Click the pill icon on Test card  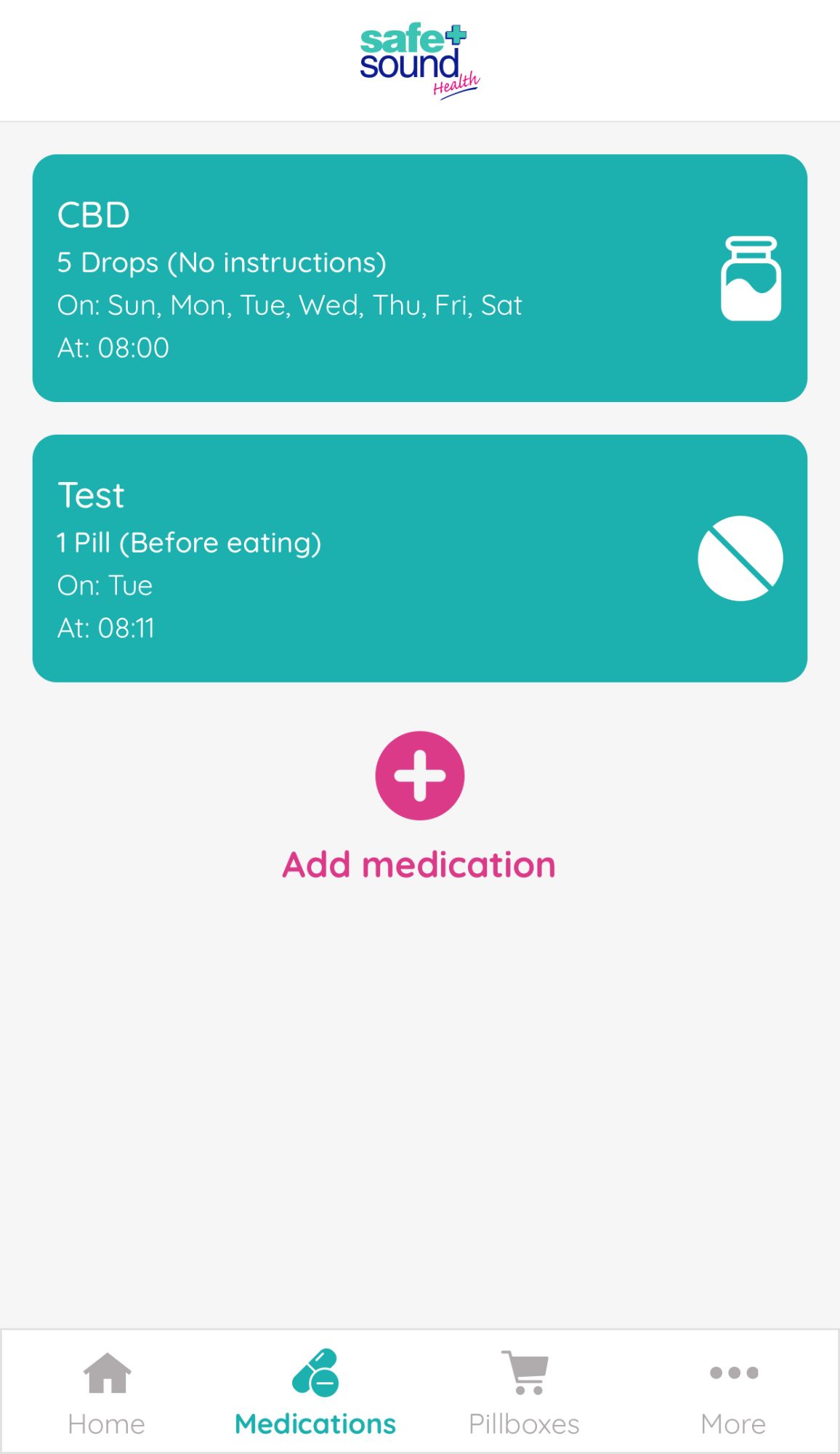point(739,558)
